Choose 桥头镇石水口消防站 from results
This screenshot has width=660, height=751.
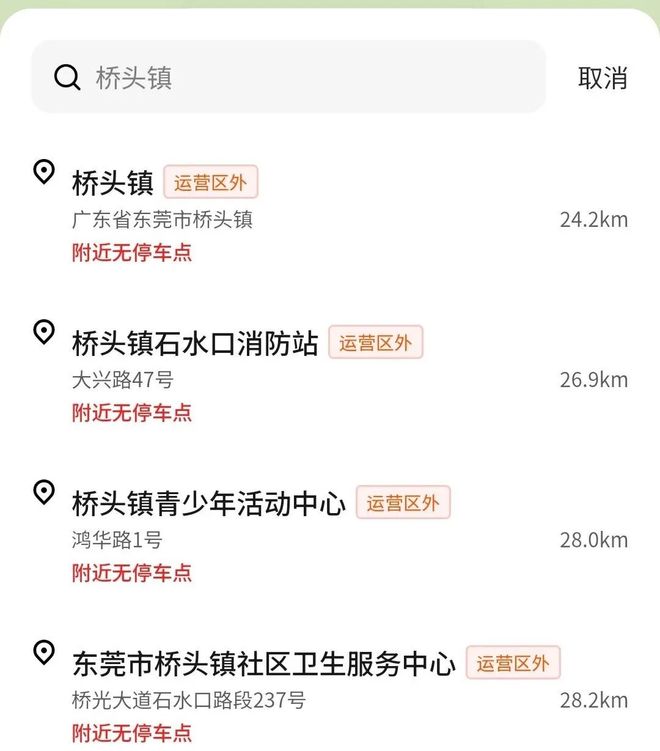[195, 344]
